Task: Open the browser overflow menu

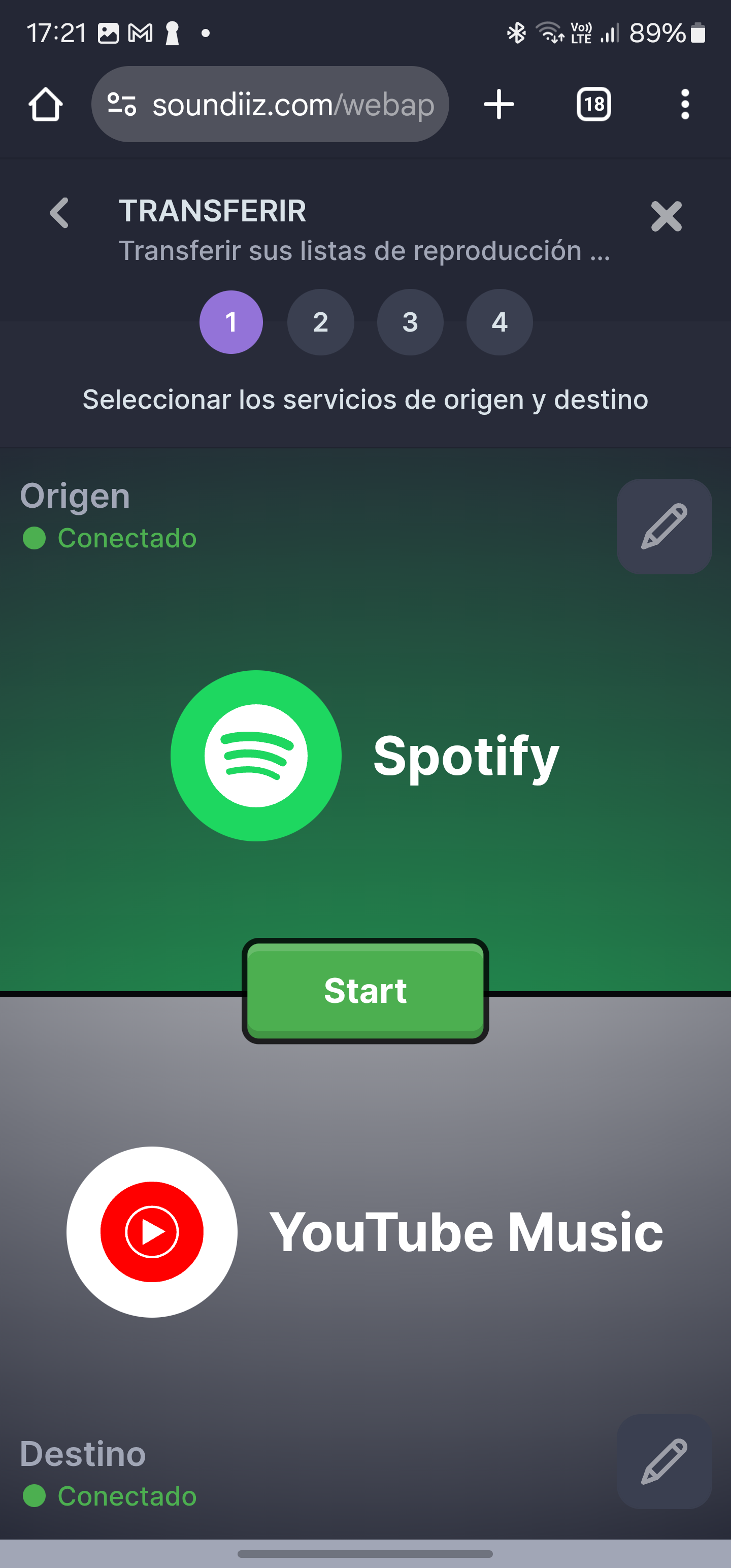Action: click(685, 104)
